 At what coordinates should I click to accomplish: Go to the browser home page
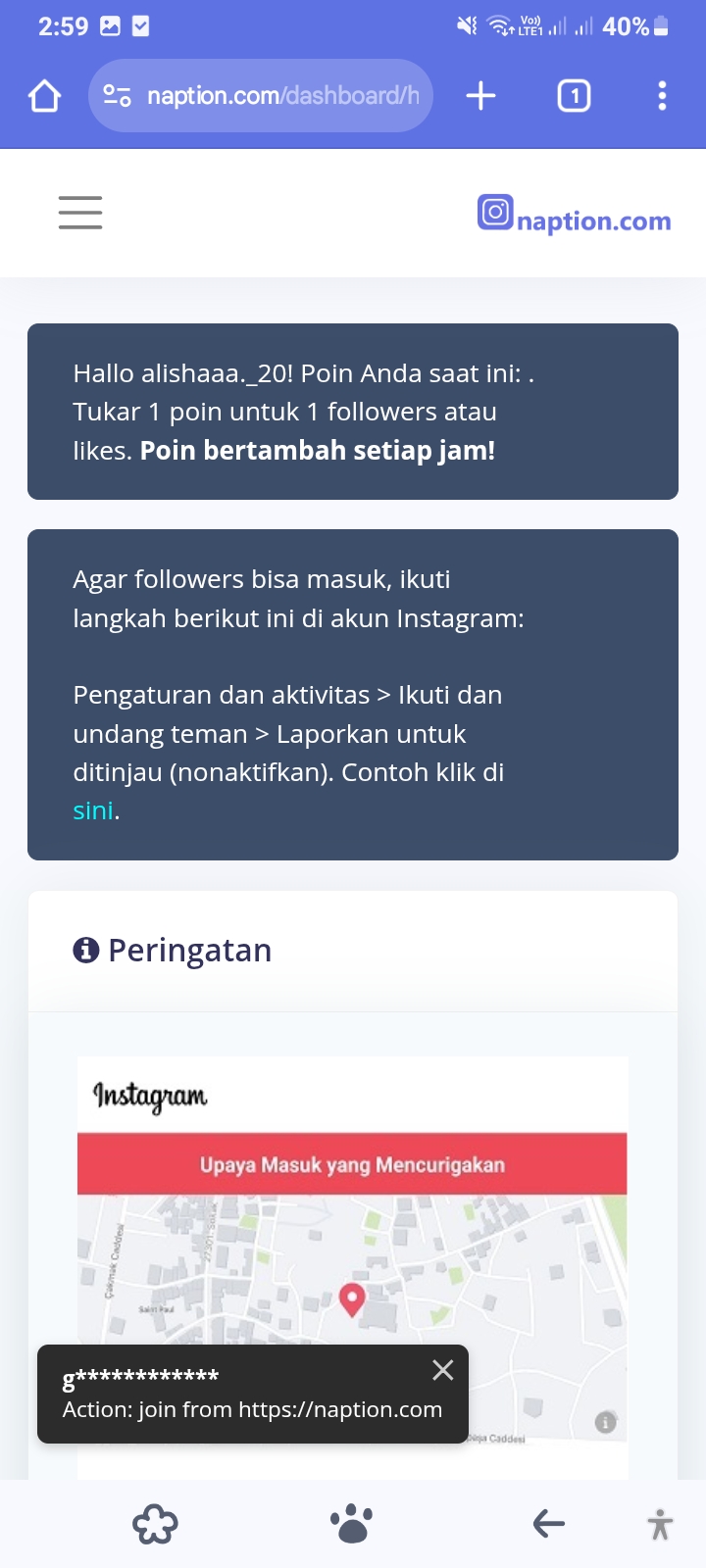[x=45, y=96]
